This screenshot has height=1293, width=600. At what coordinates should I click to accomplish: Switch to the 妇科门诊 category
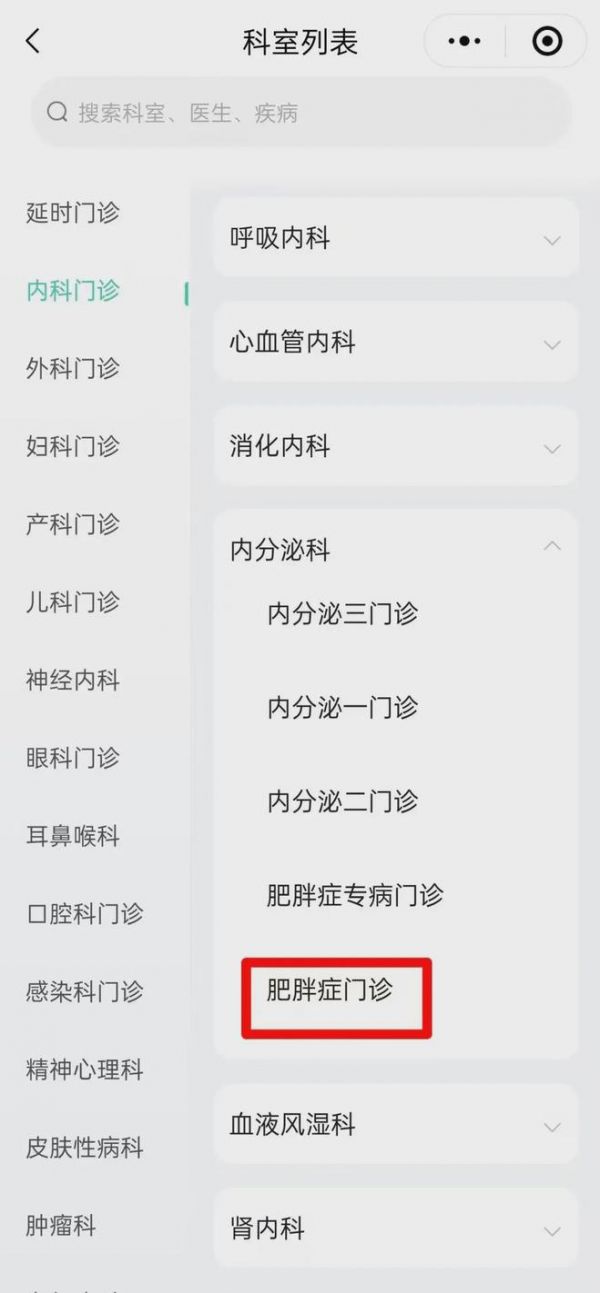[x=73, y=446]
